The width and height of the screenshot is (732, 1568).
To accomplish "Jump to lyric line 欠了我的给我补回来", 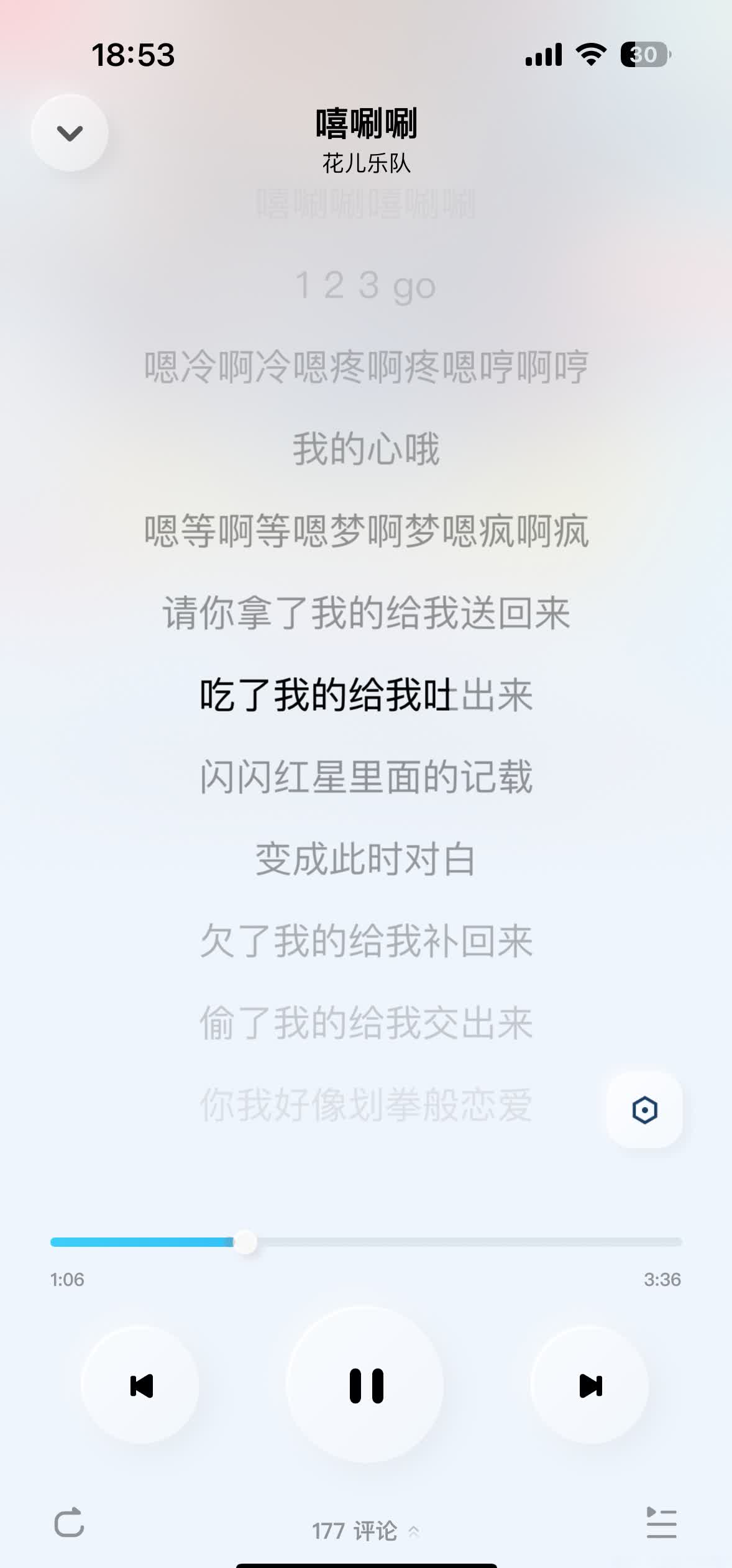I will coord(366,941).
